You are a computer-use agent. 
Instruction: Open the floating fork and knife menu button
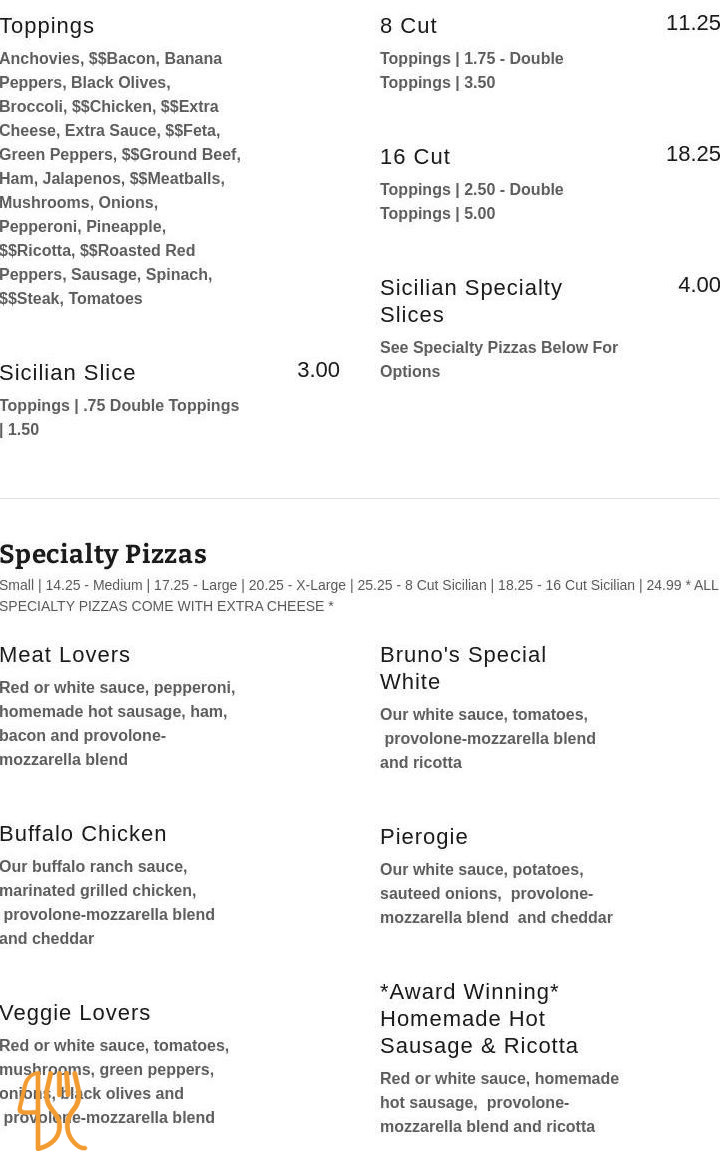52,1110
